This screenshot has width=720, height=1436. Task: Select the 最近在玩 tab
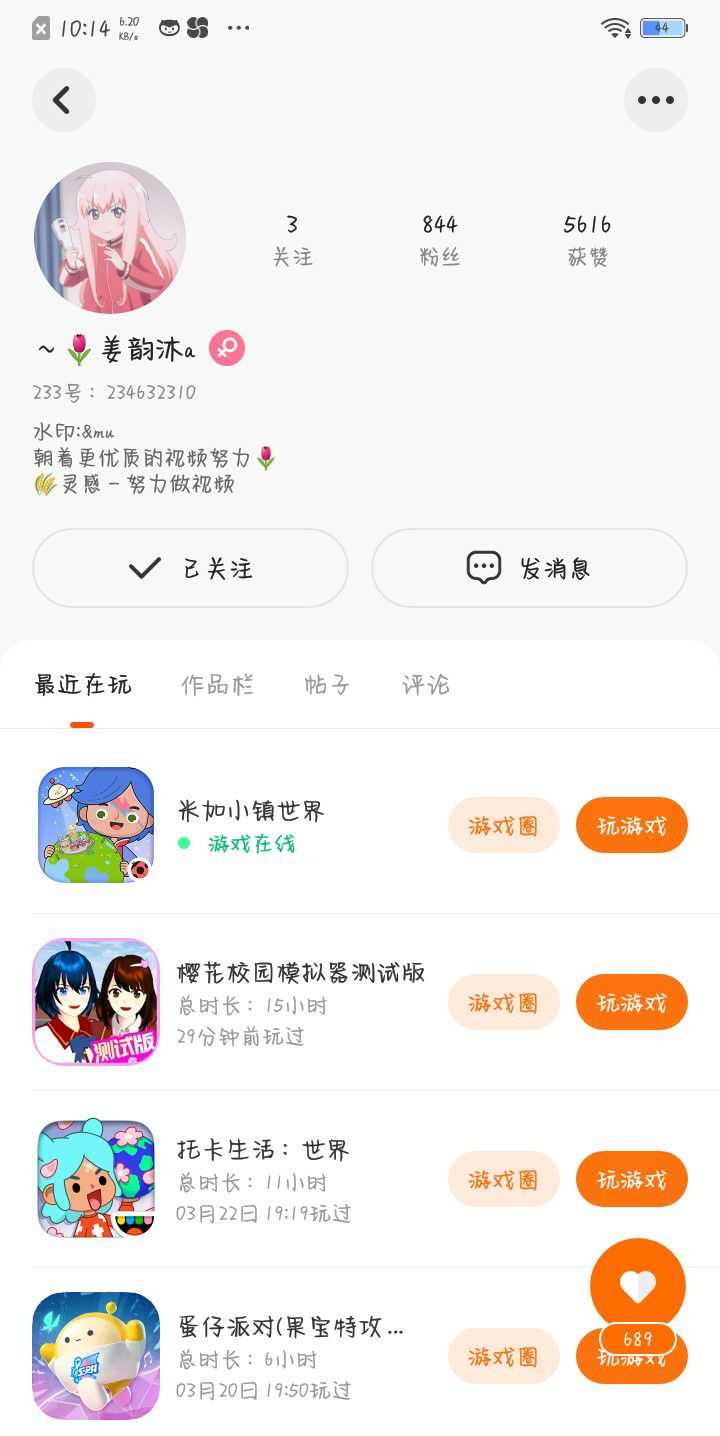coord(83,685)
